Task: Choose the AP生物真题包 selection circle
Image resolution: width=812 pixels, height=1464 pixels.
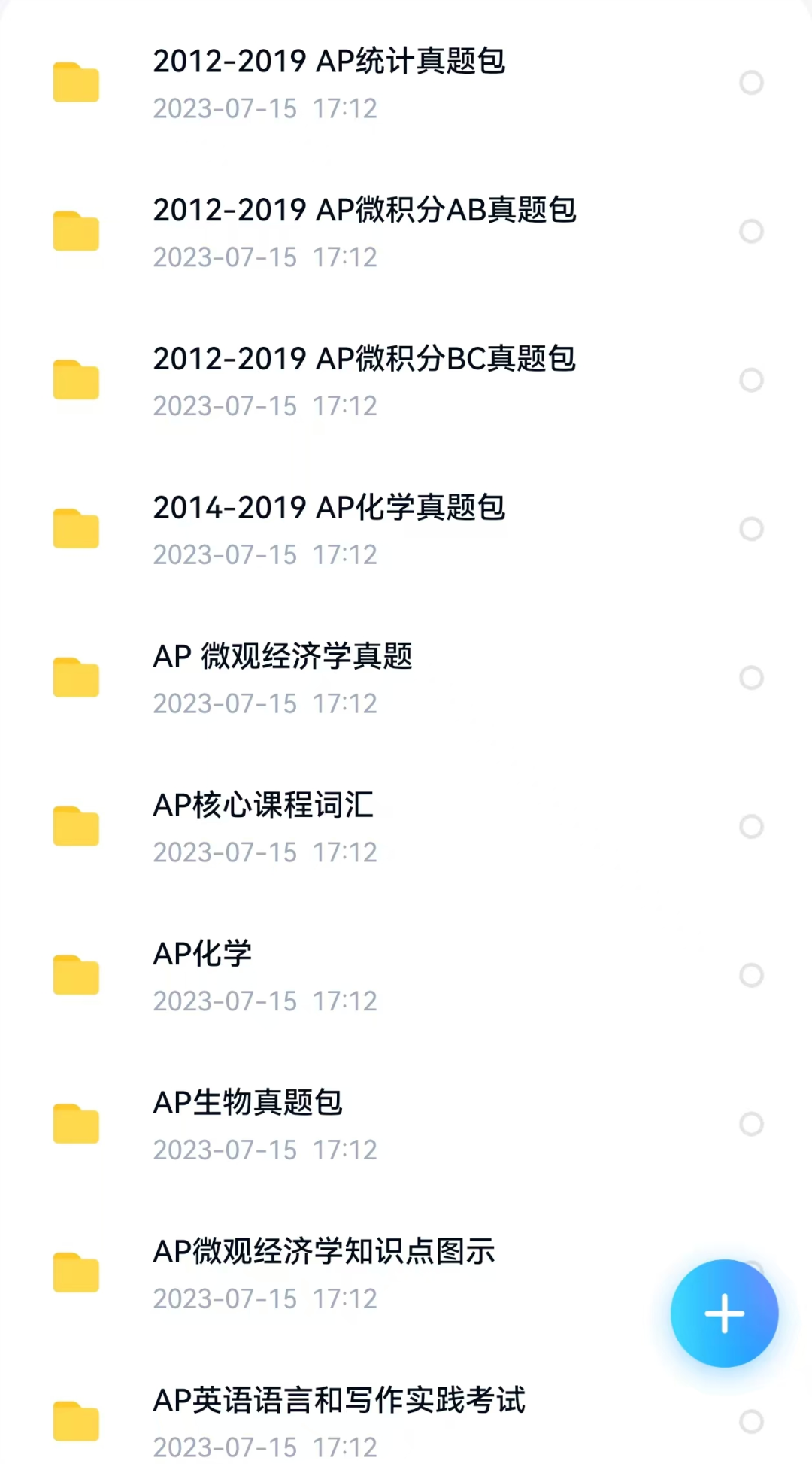Action: click(x=751, y=1124)
